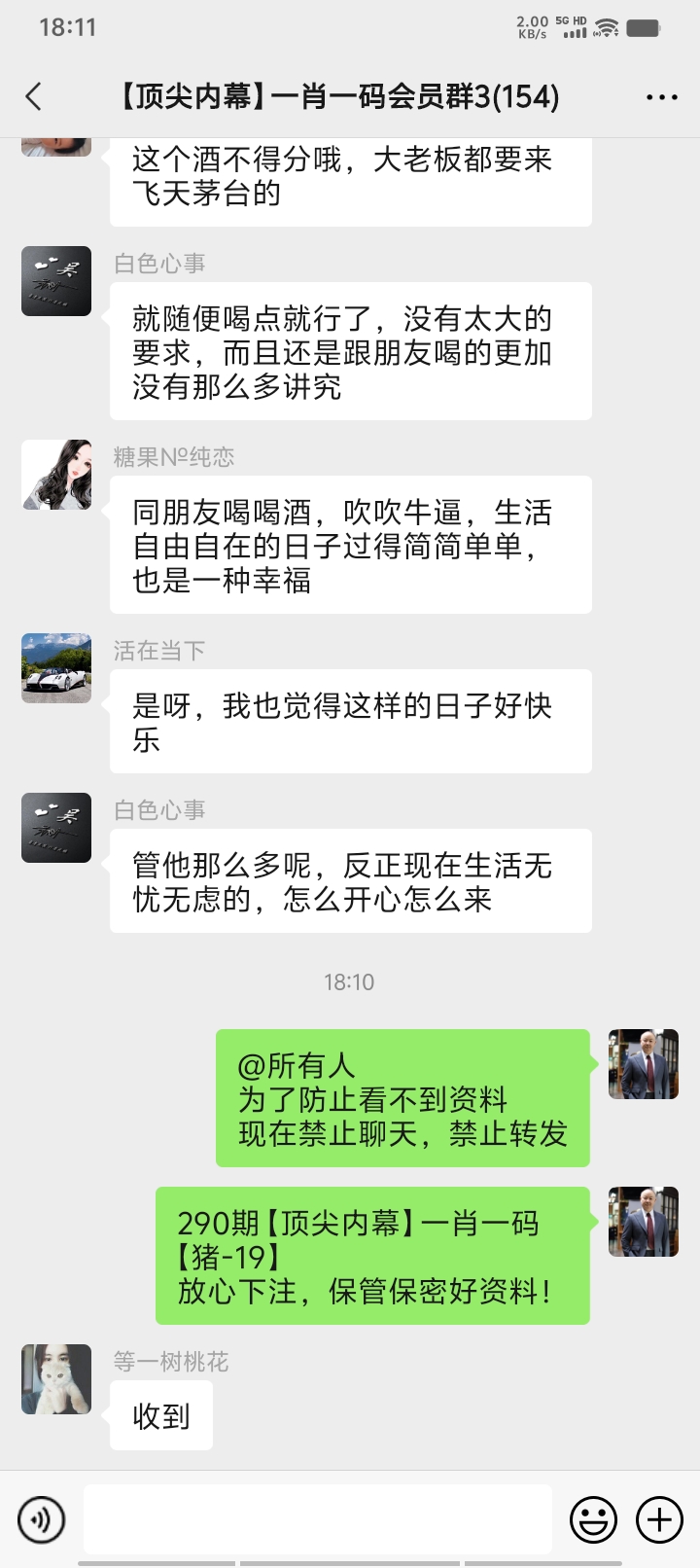Open 活在当下's profile avatar

56,668
